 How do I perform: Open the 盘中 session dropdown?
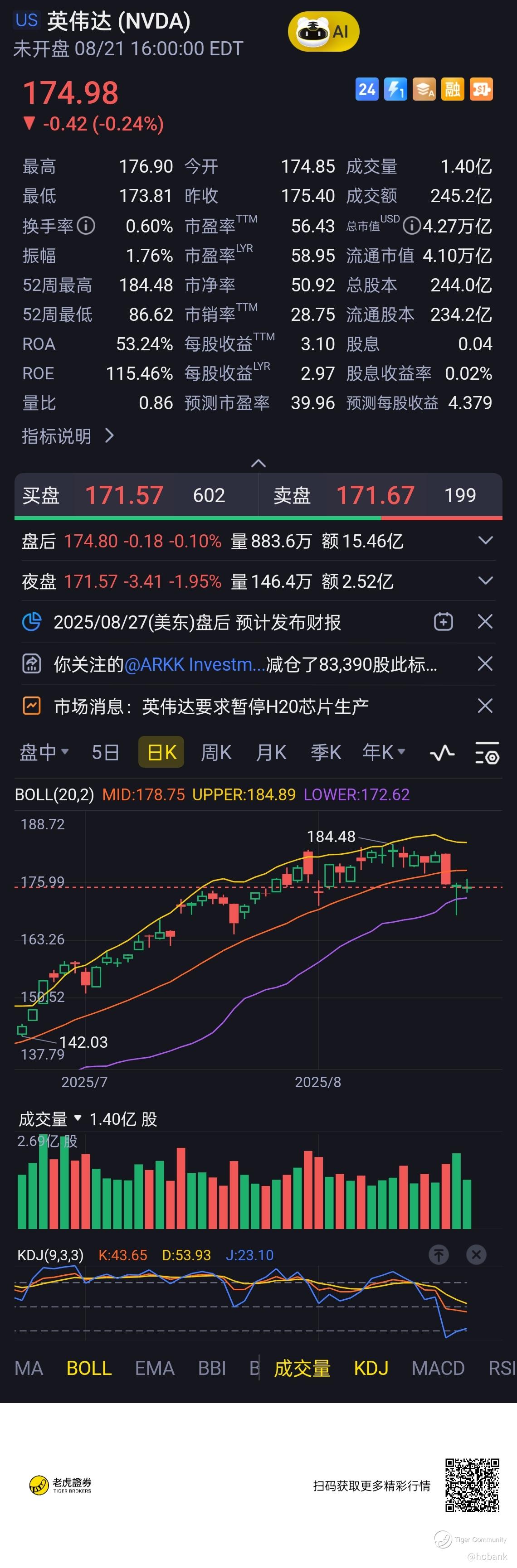(x=44, y=752)
